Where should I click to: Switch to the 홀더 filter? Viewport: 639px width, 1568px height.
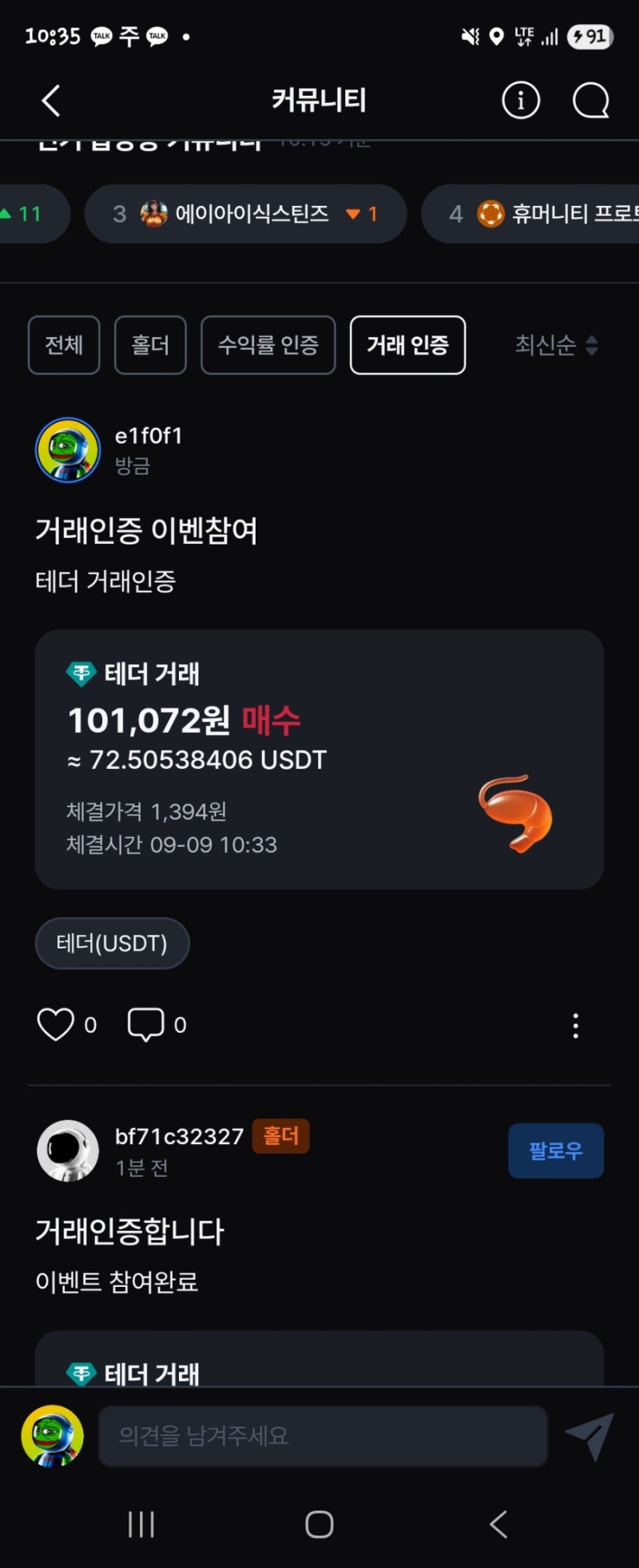(150, 345)
